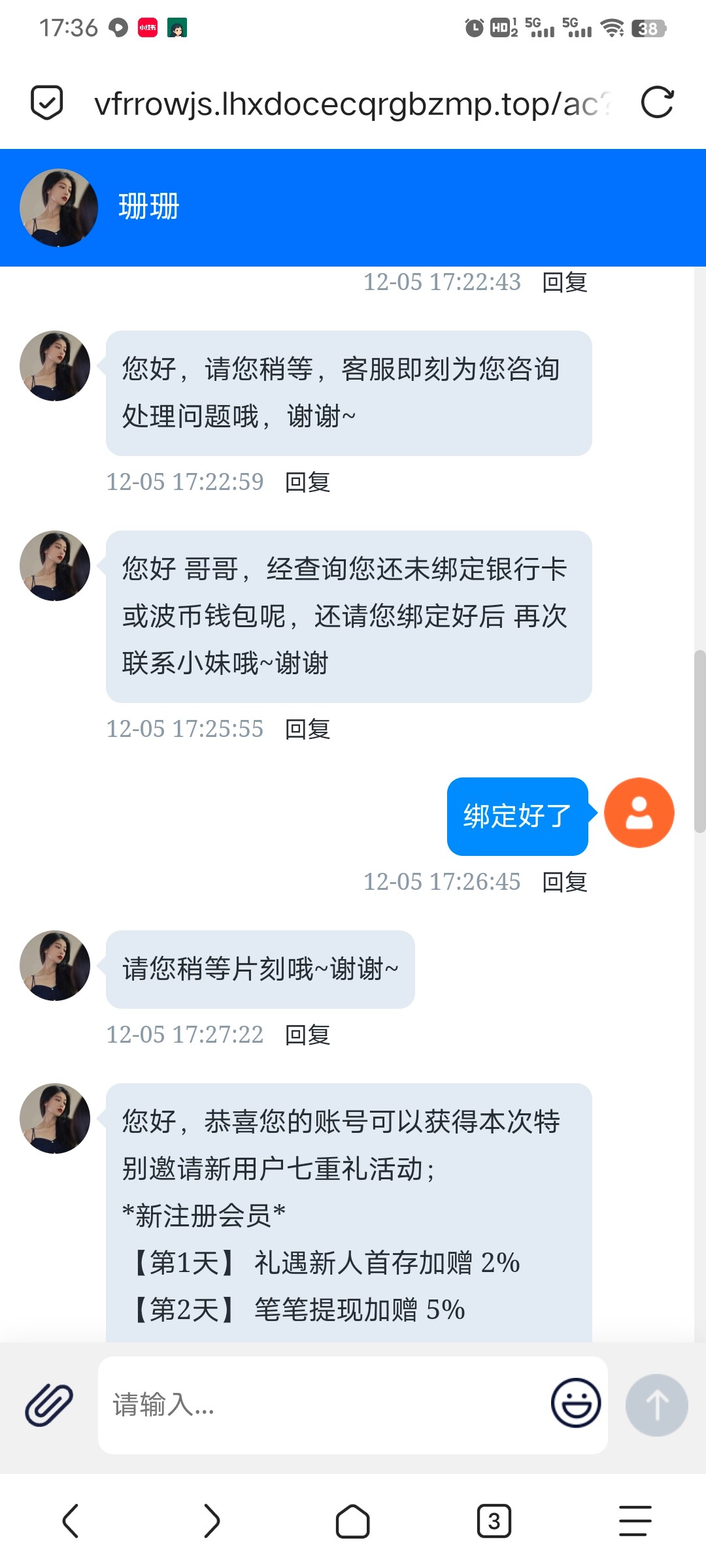706x1568 pixels.
Task: Click the orange contact icon beside 绑定好了
Action: (x=639, y=812)
